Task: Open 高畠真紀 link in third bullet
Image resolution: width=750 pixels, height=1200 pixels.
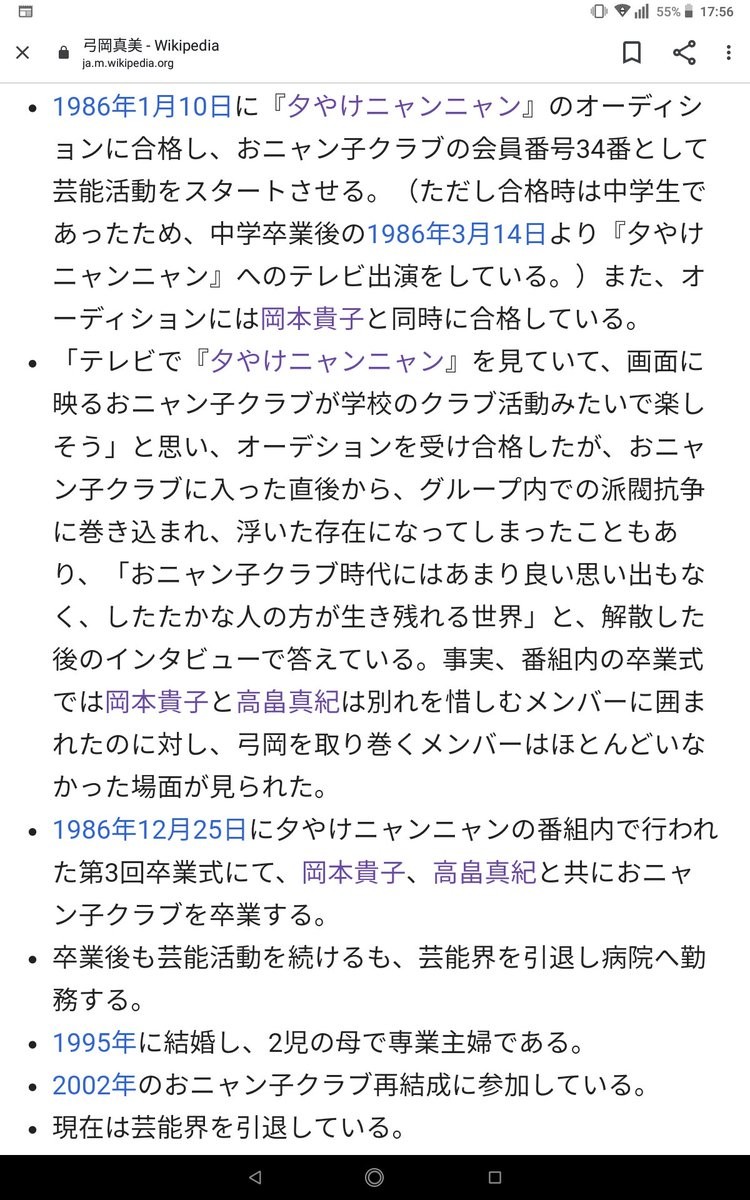Action: pyautogui.click(x=485, y=872)
